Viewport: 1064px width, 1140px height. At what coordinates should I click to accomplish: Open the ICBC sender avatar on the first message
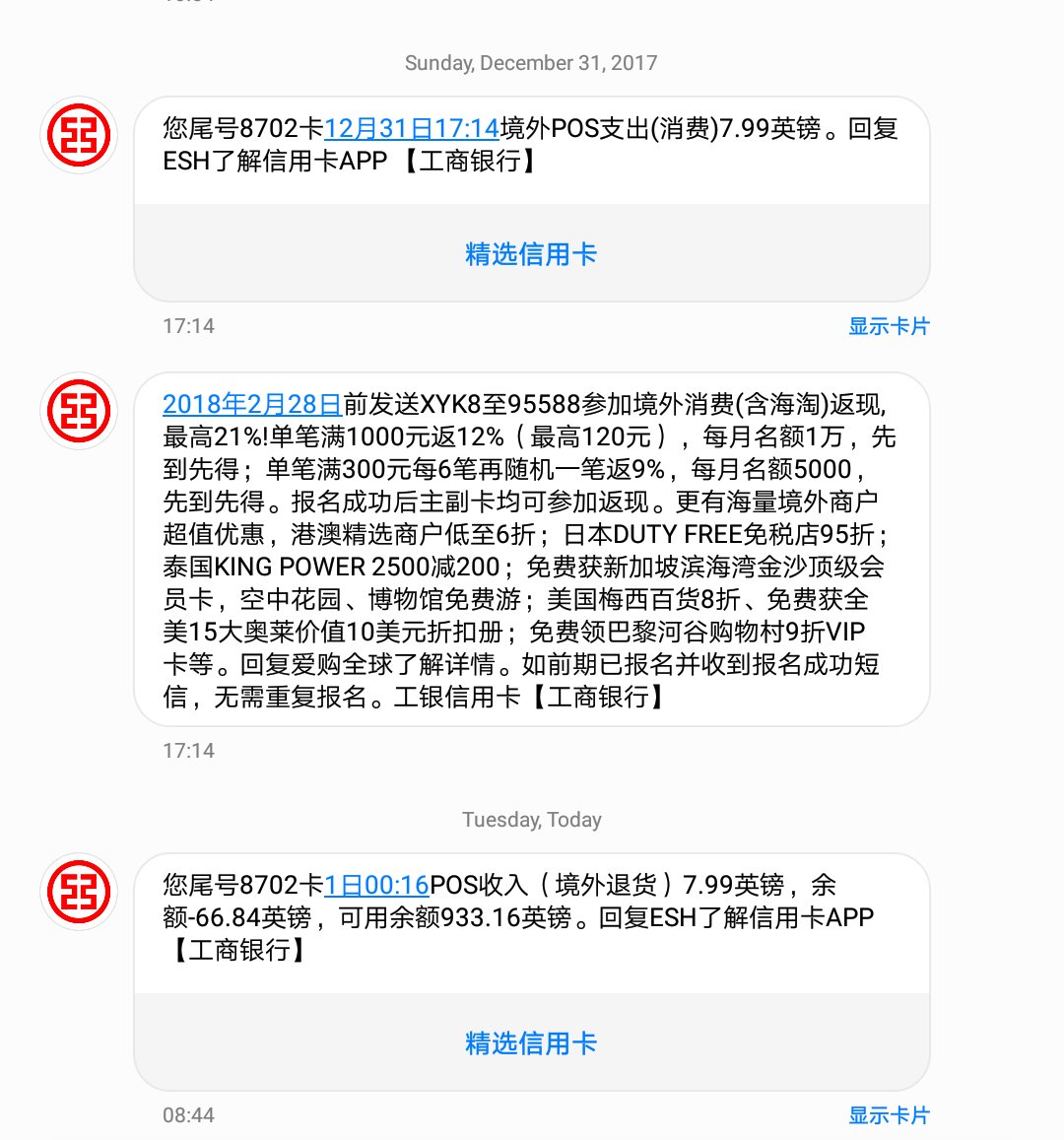[x=79, y=135]
